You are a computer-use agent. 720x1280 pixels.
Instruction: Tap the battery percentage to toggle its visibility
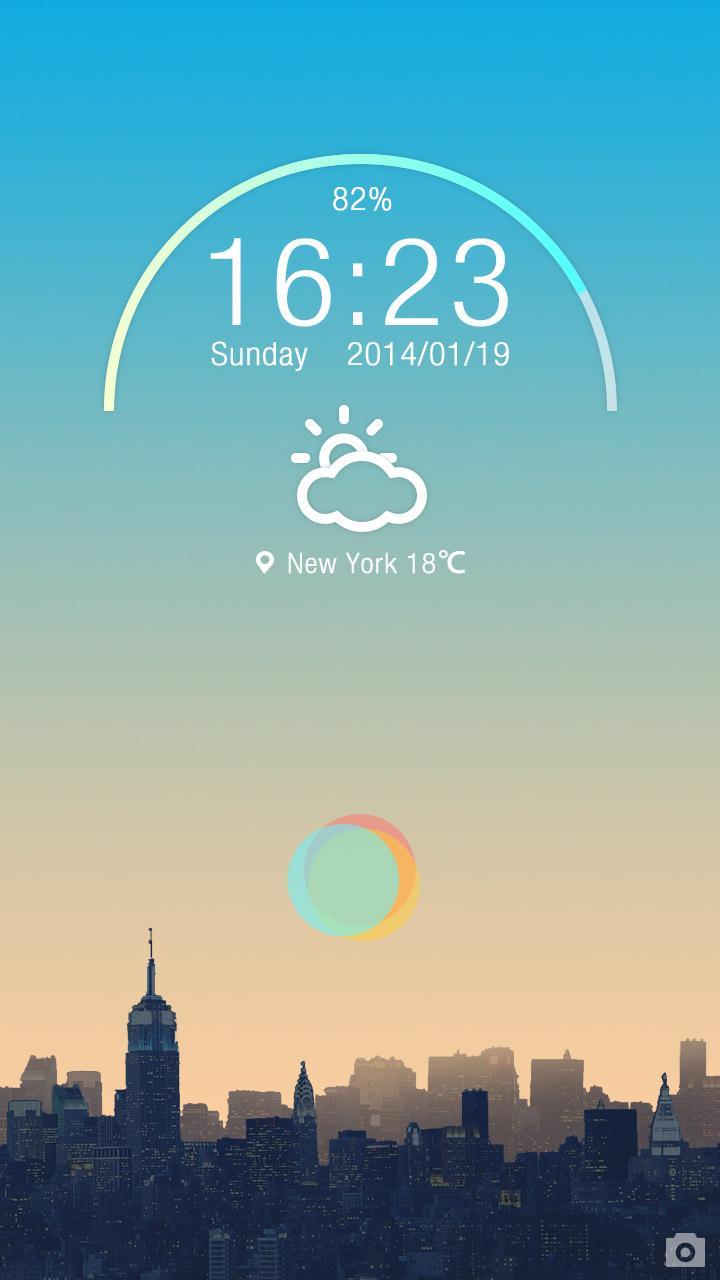tap(361, 197)
